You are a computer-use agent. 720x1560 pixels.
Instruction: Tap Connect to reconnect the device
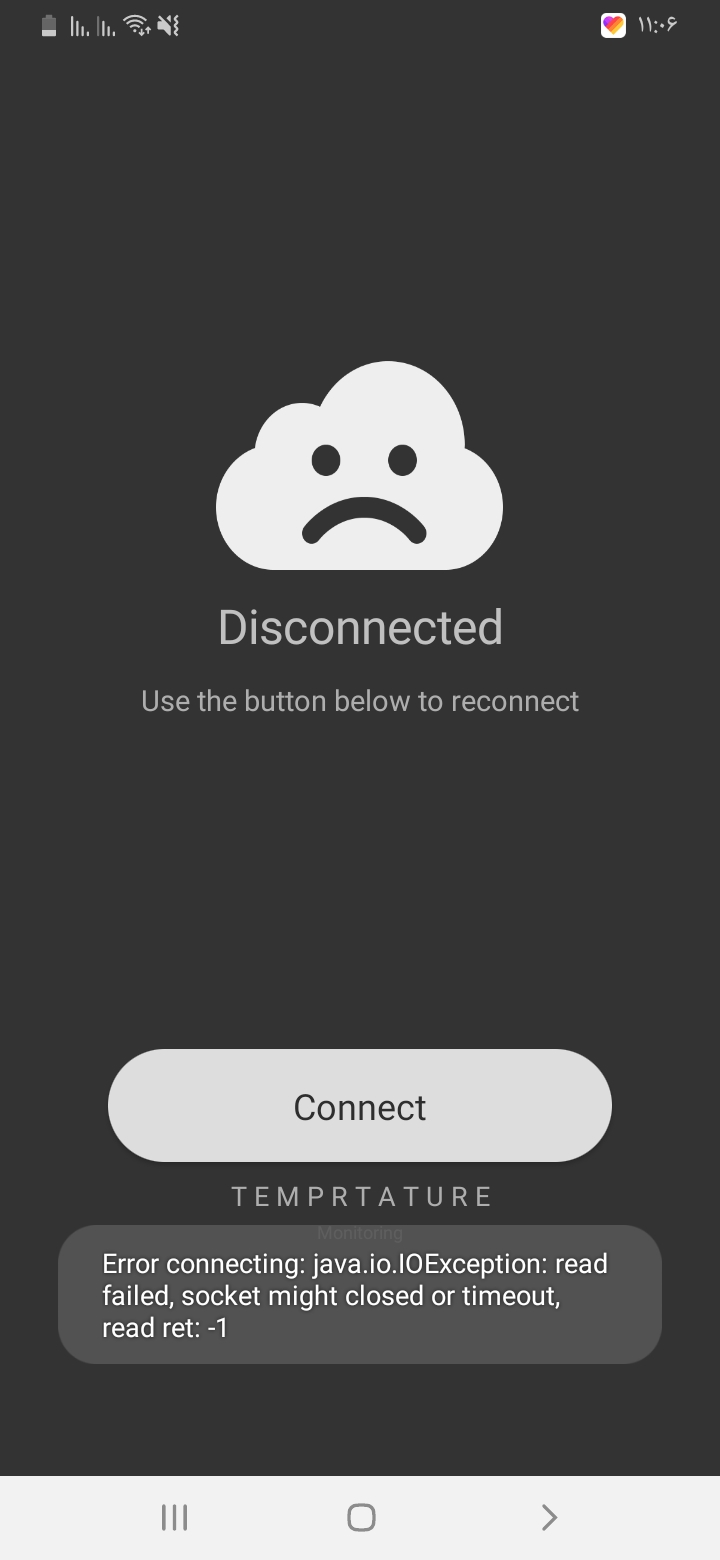pos(360,1106)
